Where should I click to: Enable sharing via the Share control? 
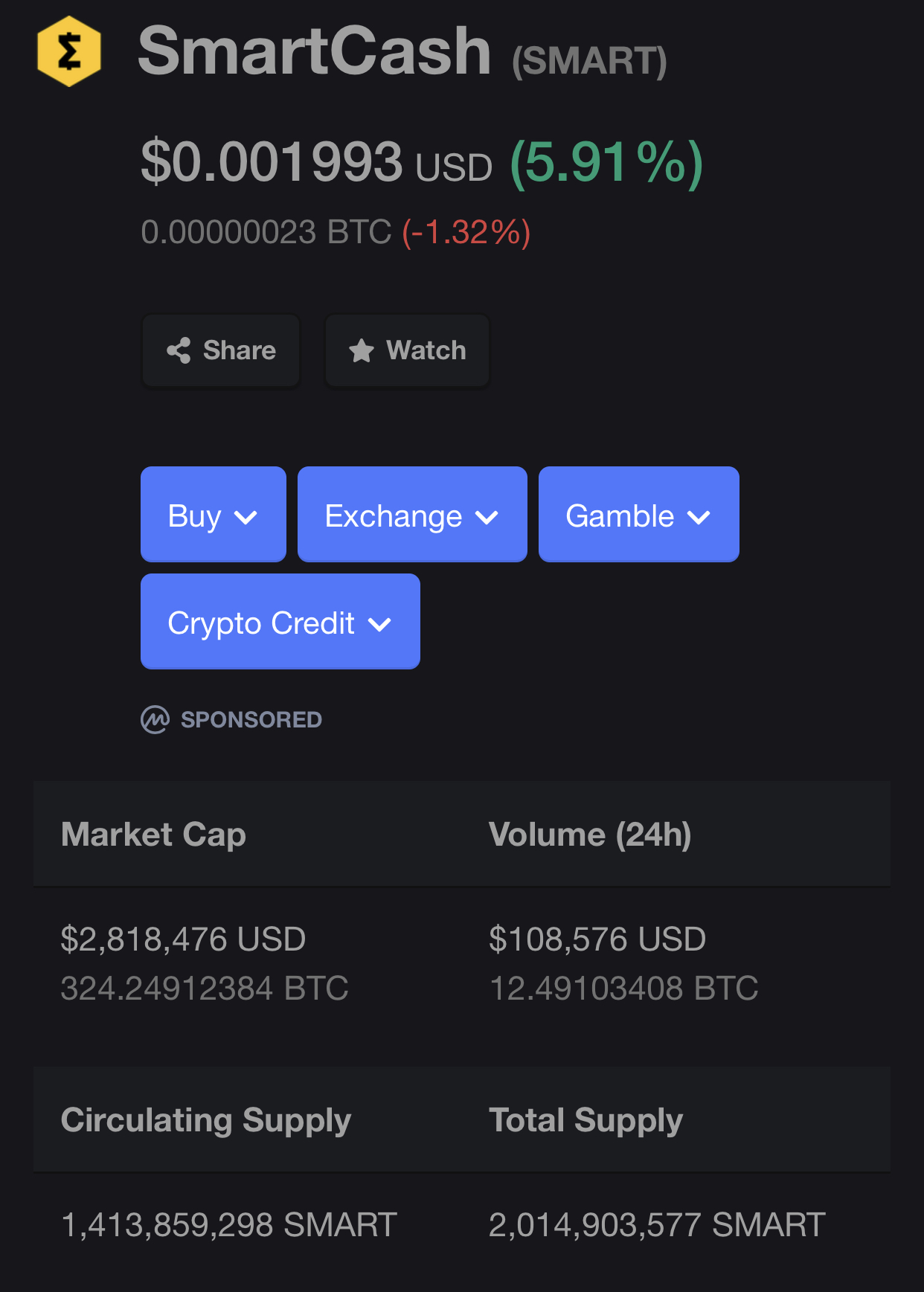click(220, 350)
